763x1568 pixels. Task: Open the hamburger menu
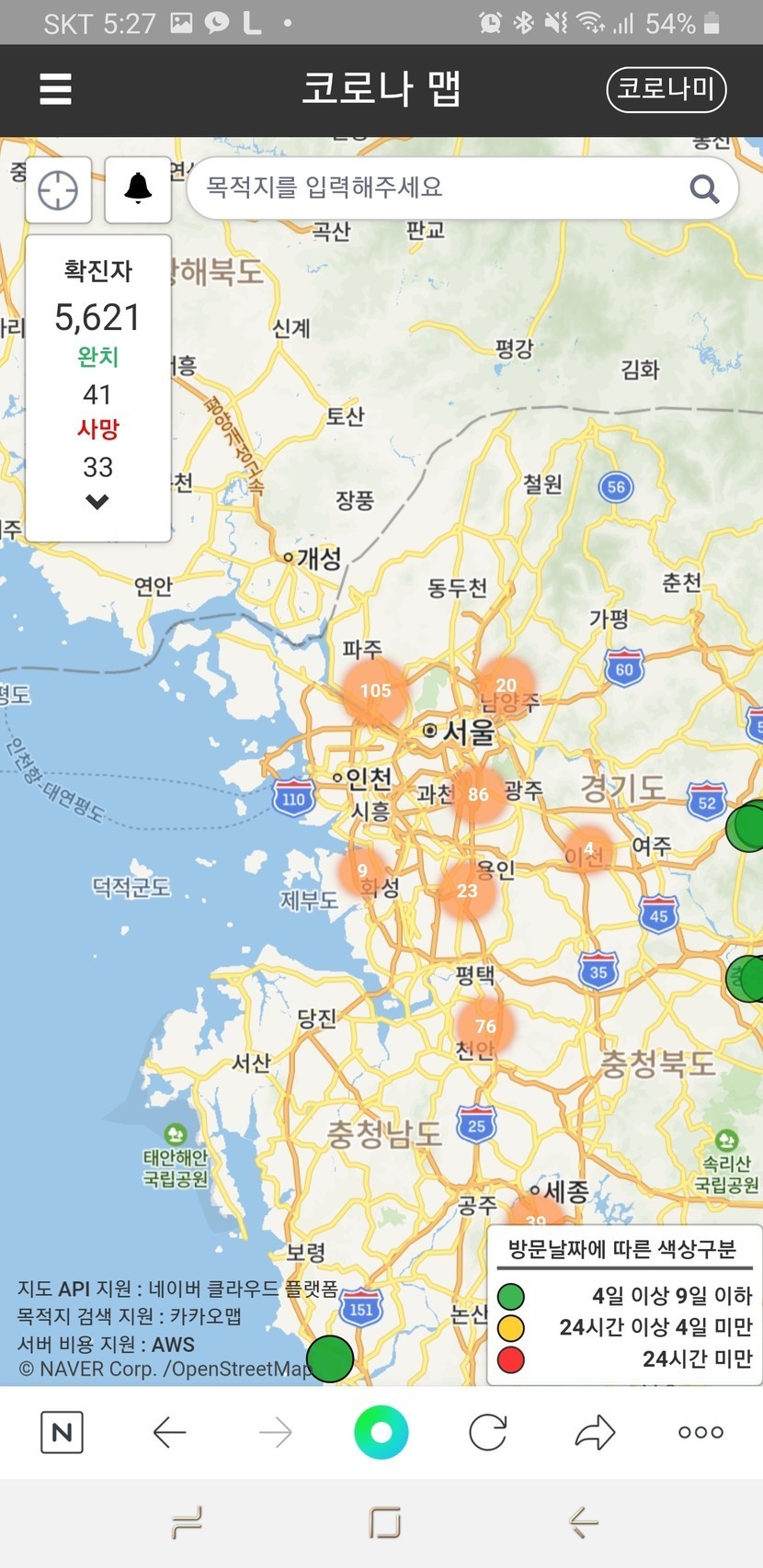click(56, 89)
